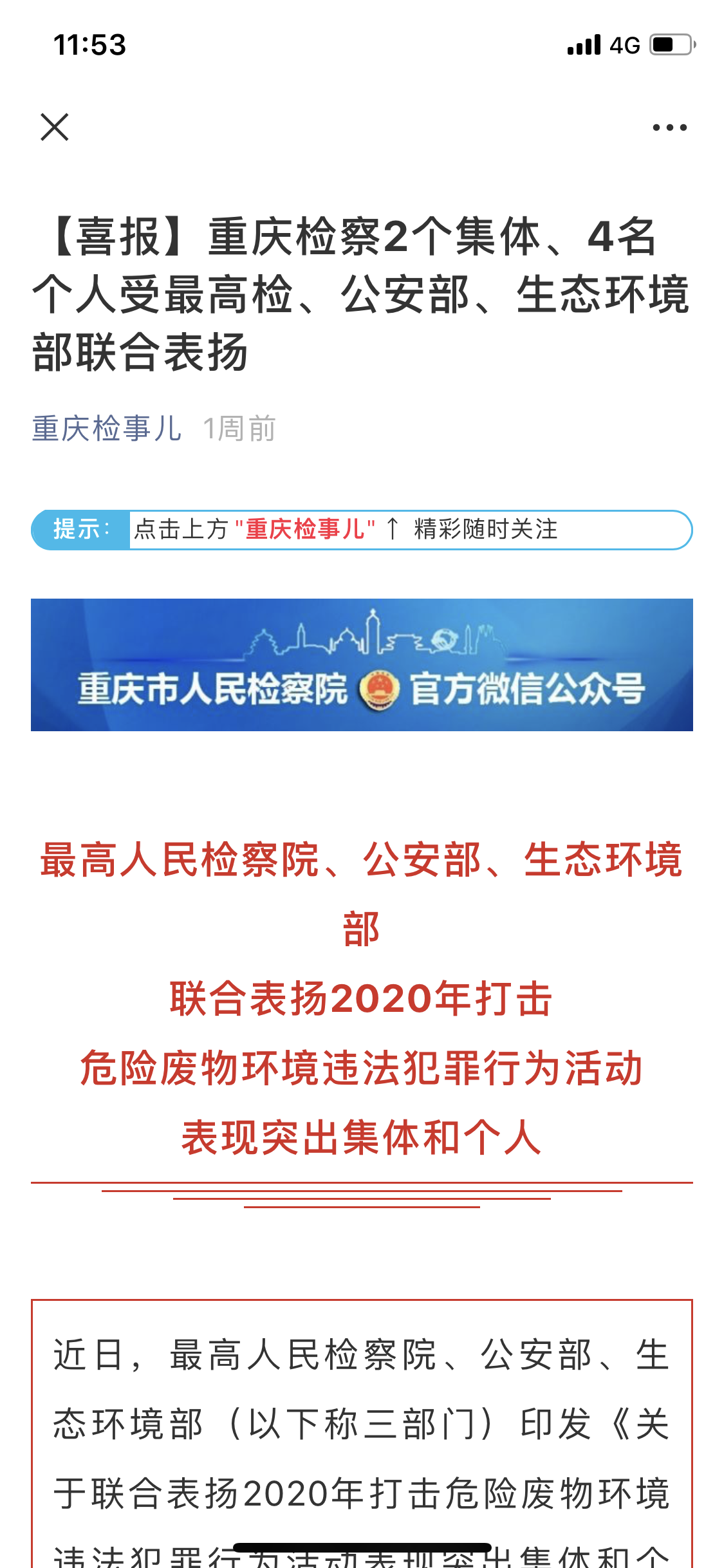Open the three-dot more options menu
This screenshot has height=1568, width=724.
(669, 127)
